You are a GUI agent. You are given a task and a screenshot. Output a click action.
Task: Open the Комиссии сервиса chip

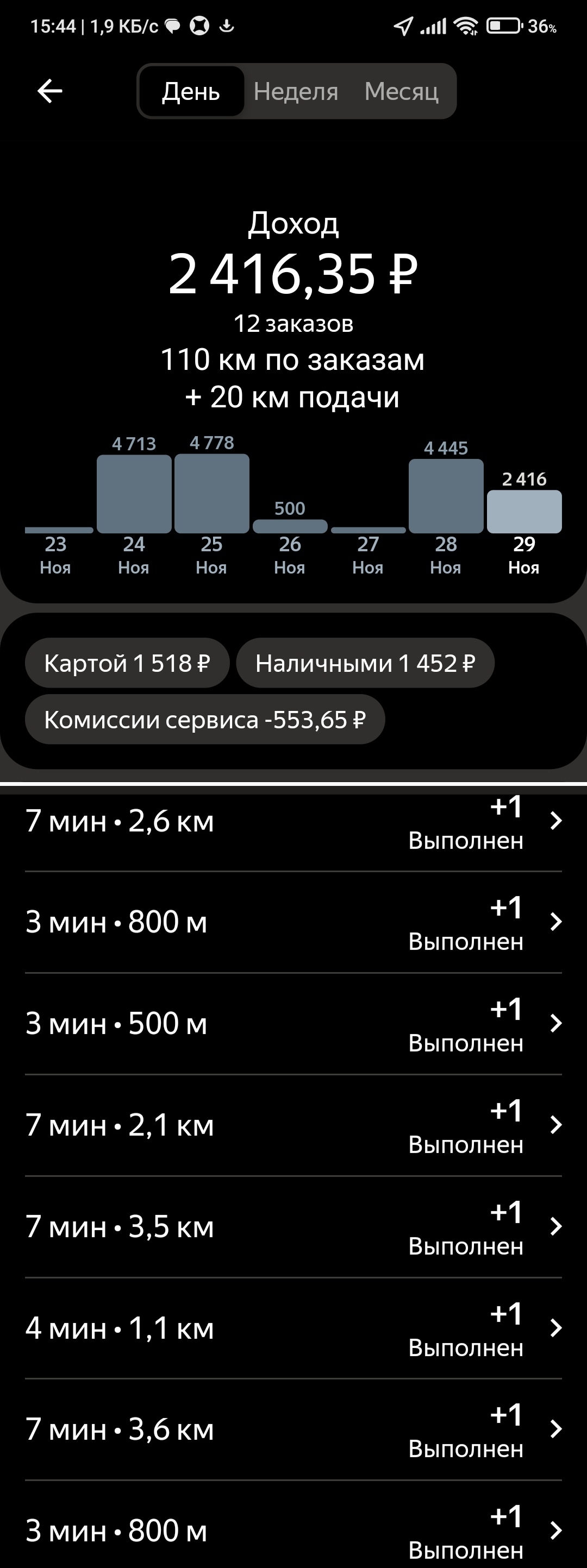pyautogui.click(x=204, y=720)
